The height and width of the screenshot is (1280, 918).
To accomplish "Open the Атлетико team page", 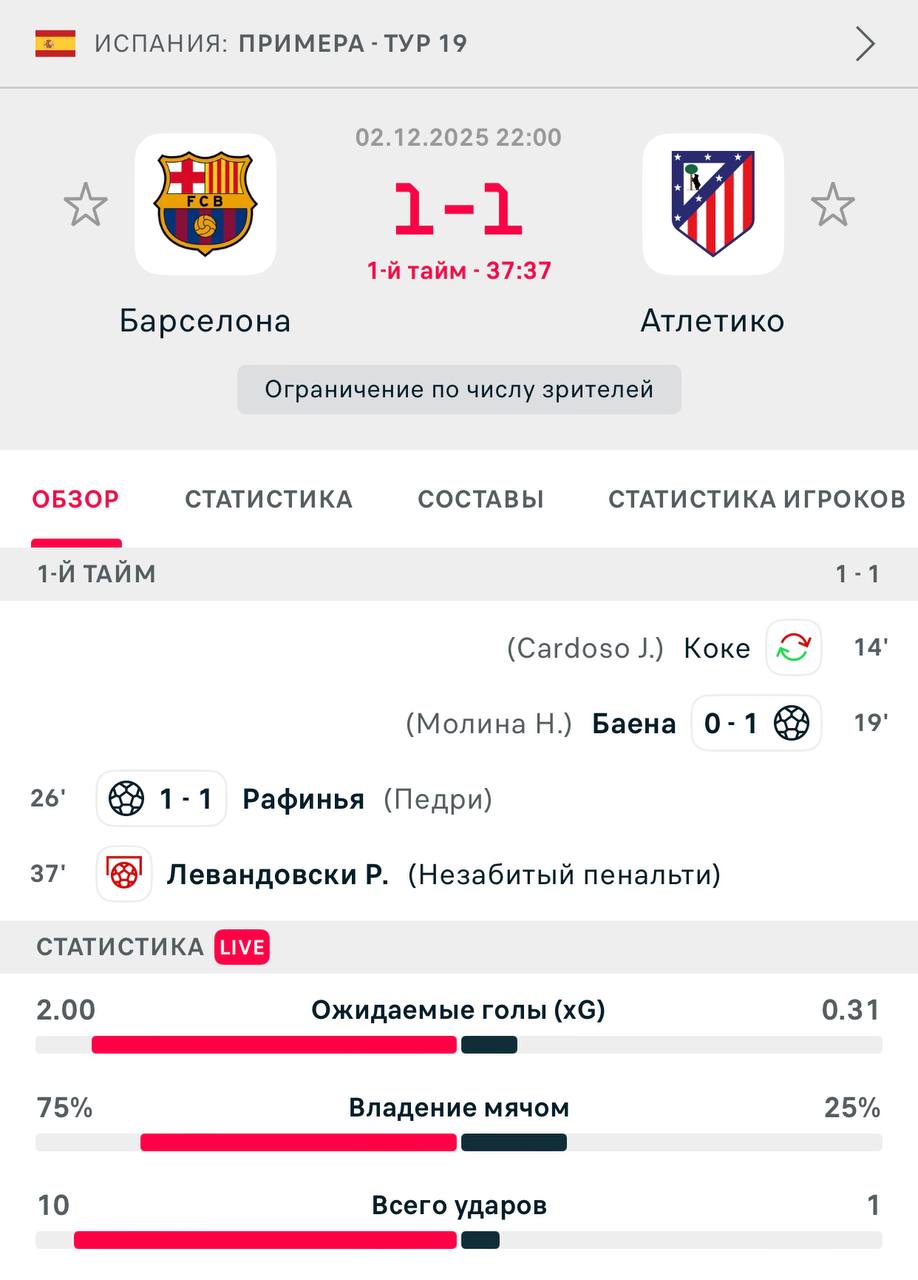I will (713, 205).
